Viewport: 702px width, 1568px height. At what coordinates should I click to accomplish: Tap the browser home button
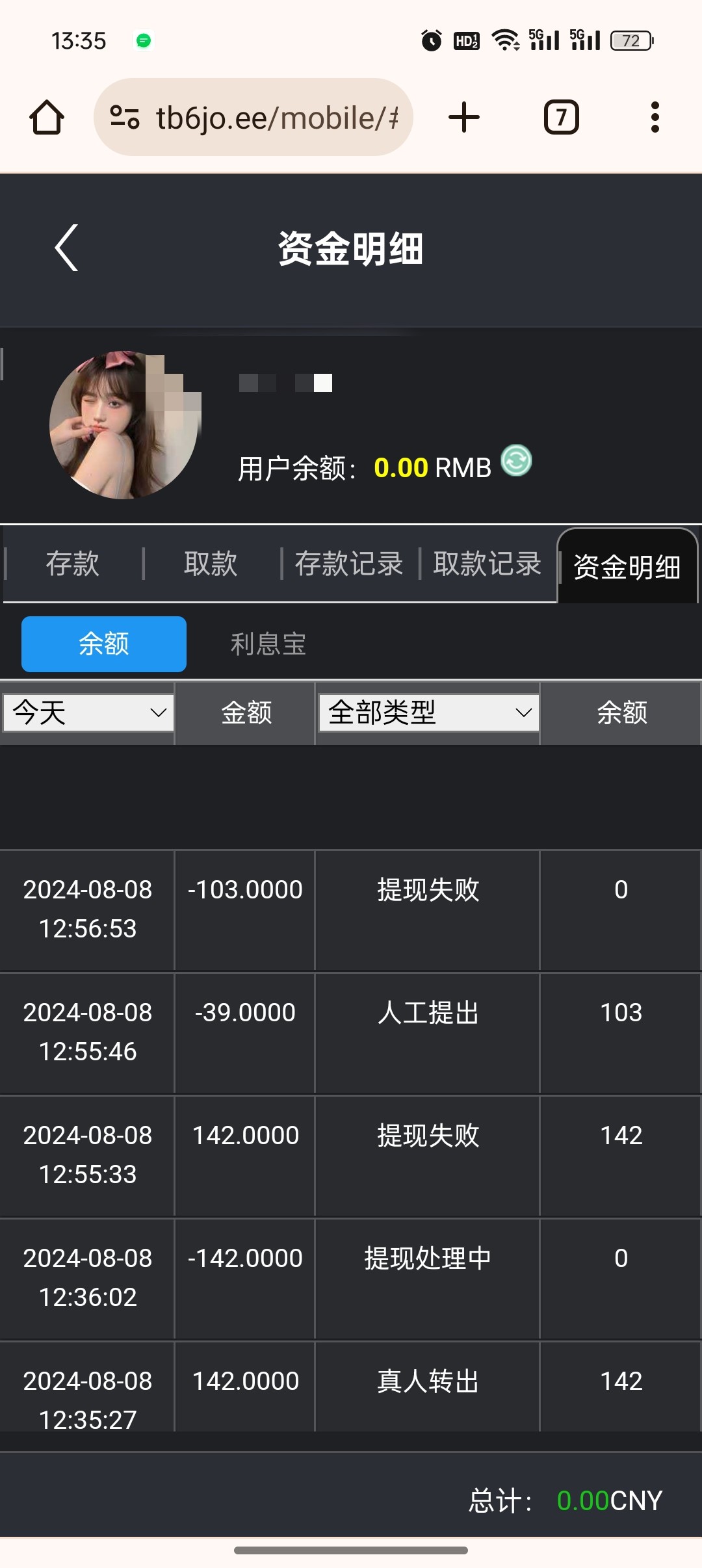pyautogui.click(x=47, y=118)
